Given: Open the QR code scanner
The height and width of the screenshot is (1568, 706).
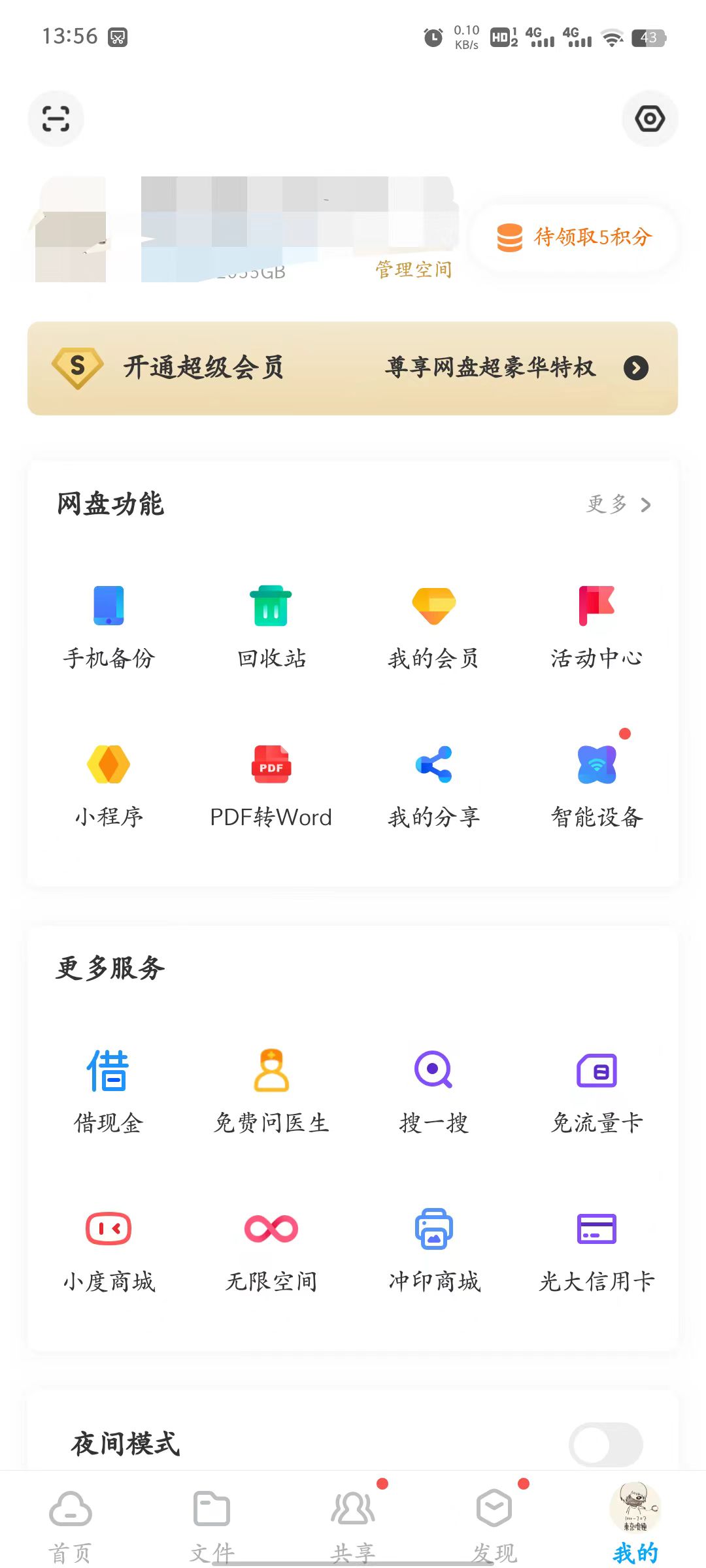Looking at the screenshot, I should click(x=56, y=119).
